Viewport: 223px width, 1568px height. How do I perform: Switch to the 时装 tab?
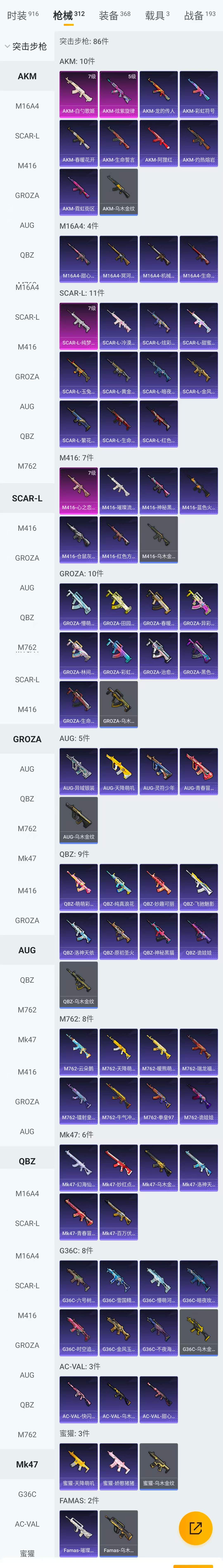point(23,15)
